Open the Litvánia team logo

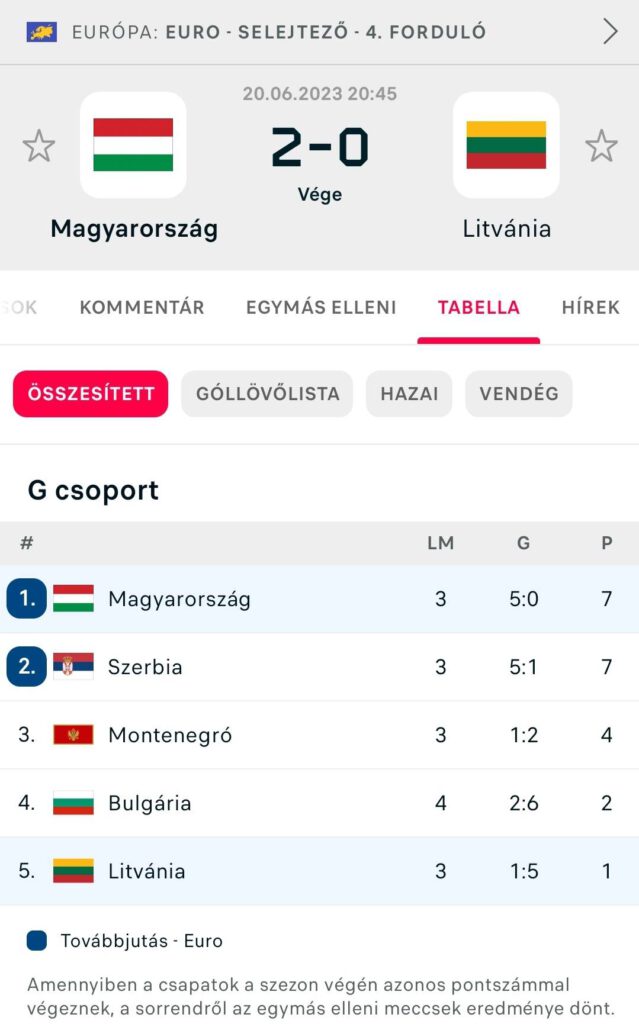tap(506, 145)
